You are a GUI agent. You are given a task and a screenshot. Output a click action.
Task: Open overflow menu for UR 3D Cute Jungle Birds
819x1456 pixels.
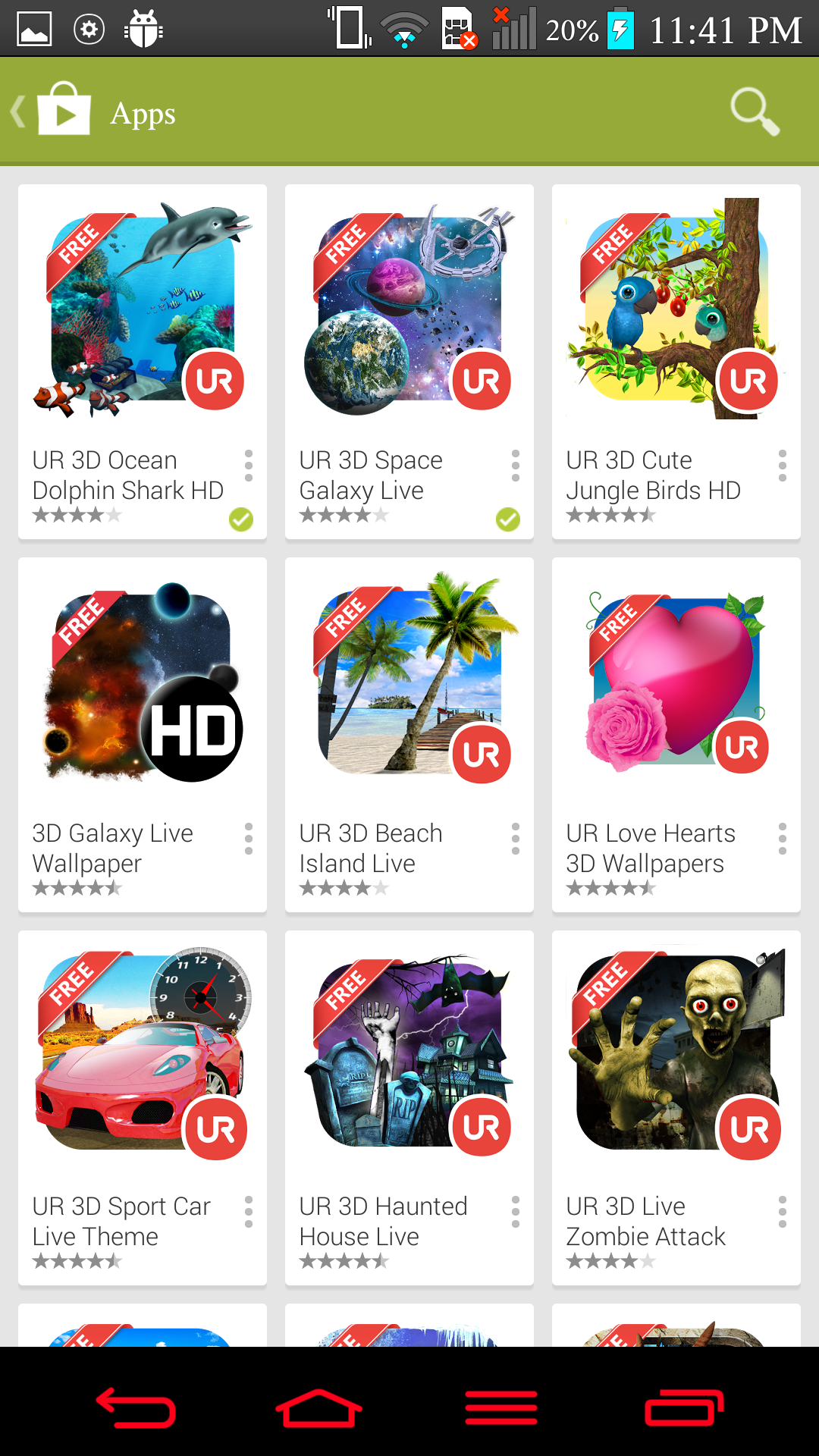point(783,465)
